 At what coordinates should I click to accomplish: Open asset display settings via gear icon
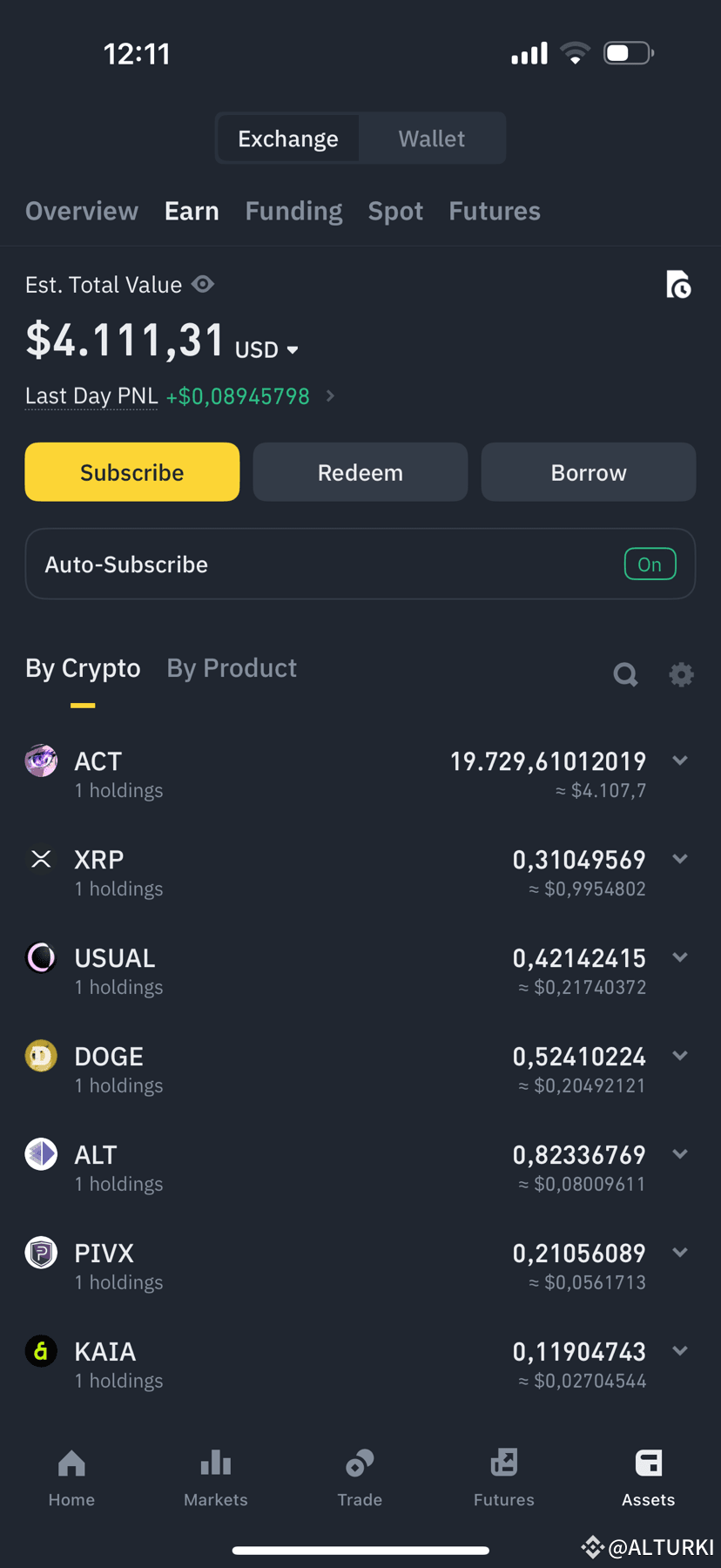(681, 674)
